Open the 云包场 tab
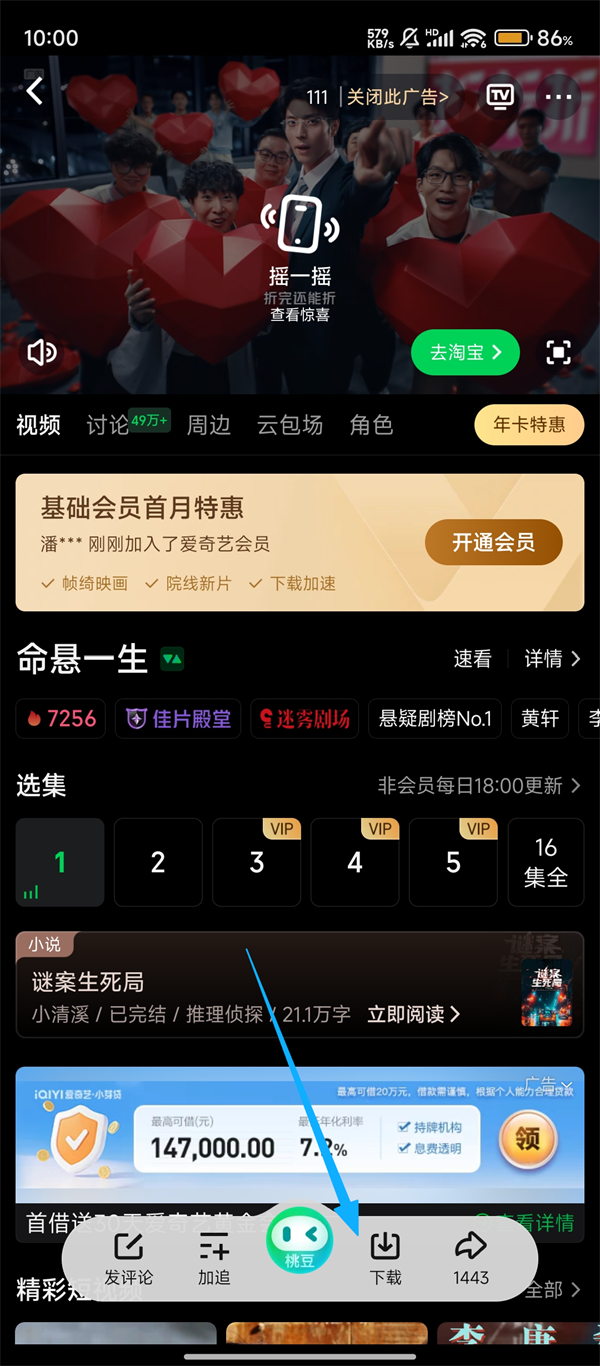Image resolution: width=600 pixels, height=1366 pixels. coord(290,425)
